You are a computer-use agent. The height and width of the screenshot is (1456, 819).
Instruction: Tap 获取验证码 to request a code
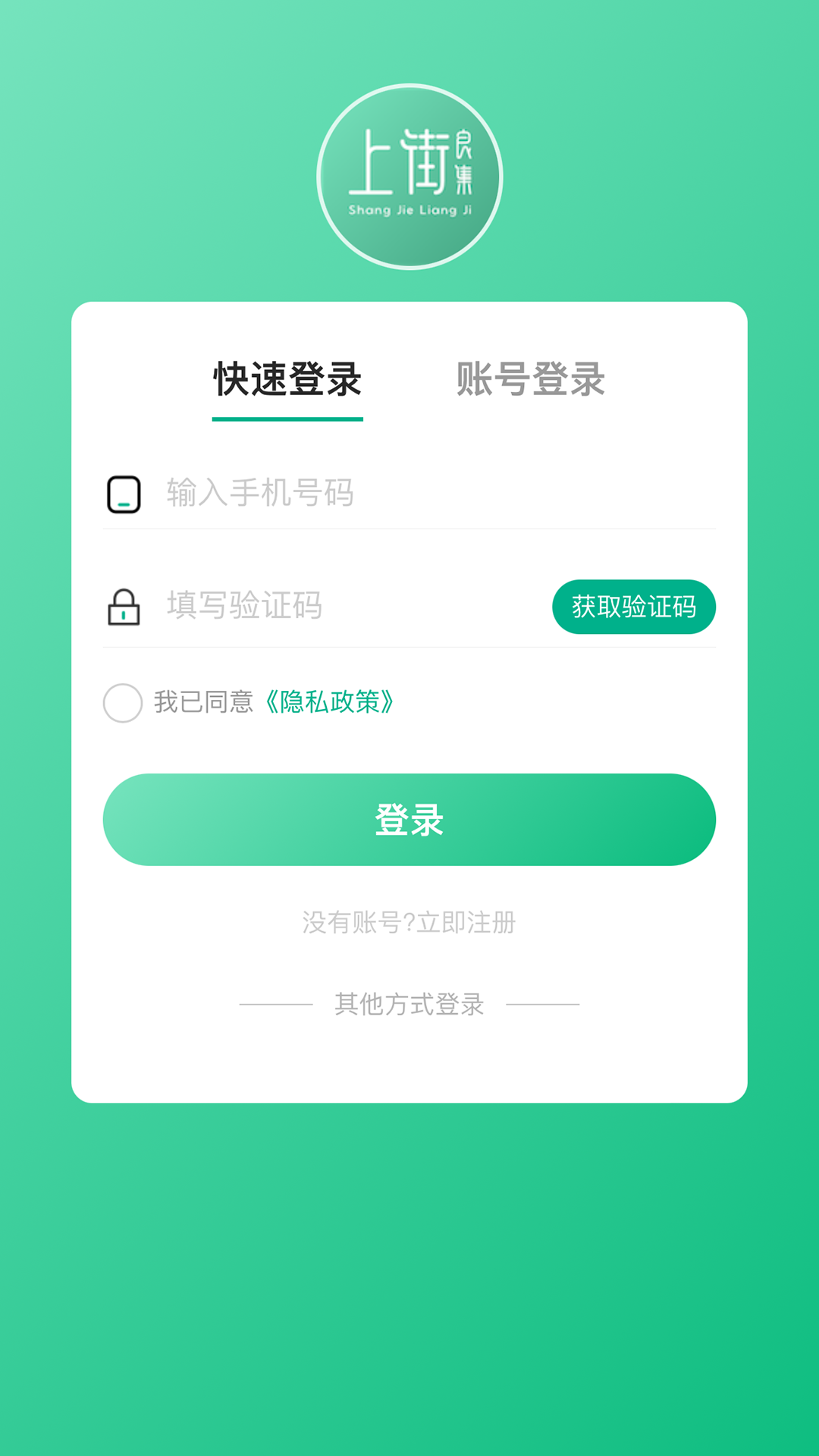click(x=634, y=607)
